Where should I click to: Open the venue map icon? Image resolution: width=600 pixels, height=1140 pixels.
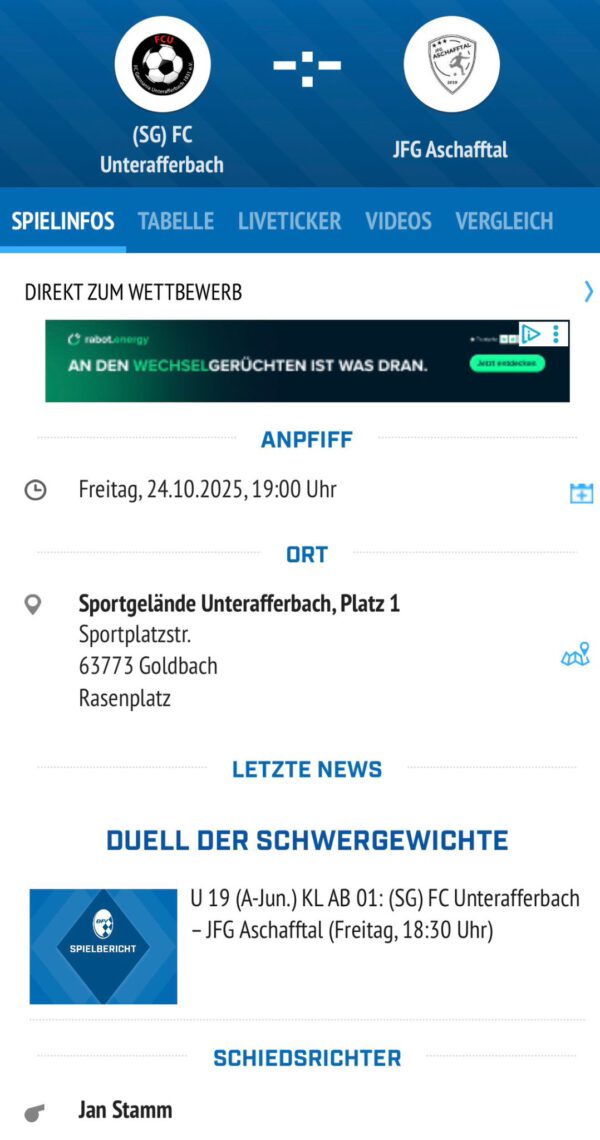tap(575, 657)
